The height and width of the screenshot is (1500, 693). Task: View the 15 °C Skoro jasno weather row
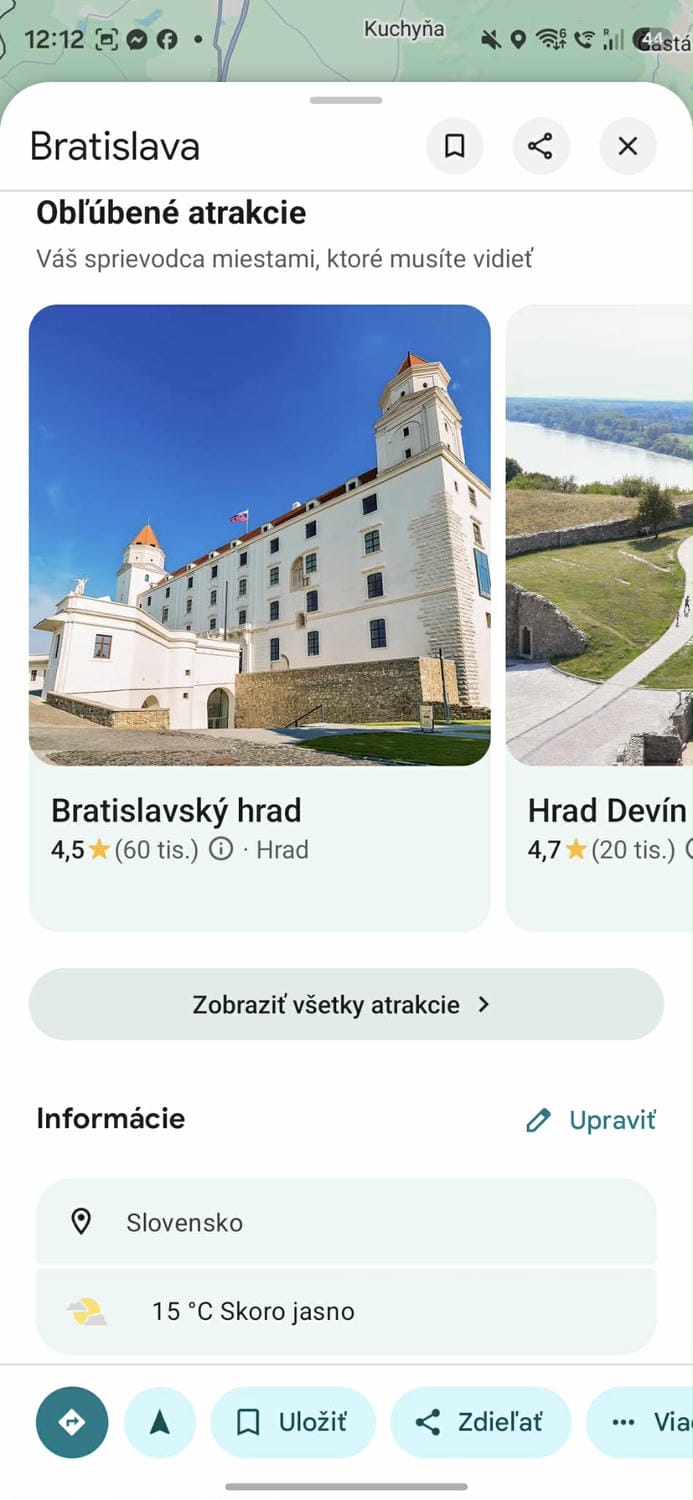[346, 1311]
